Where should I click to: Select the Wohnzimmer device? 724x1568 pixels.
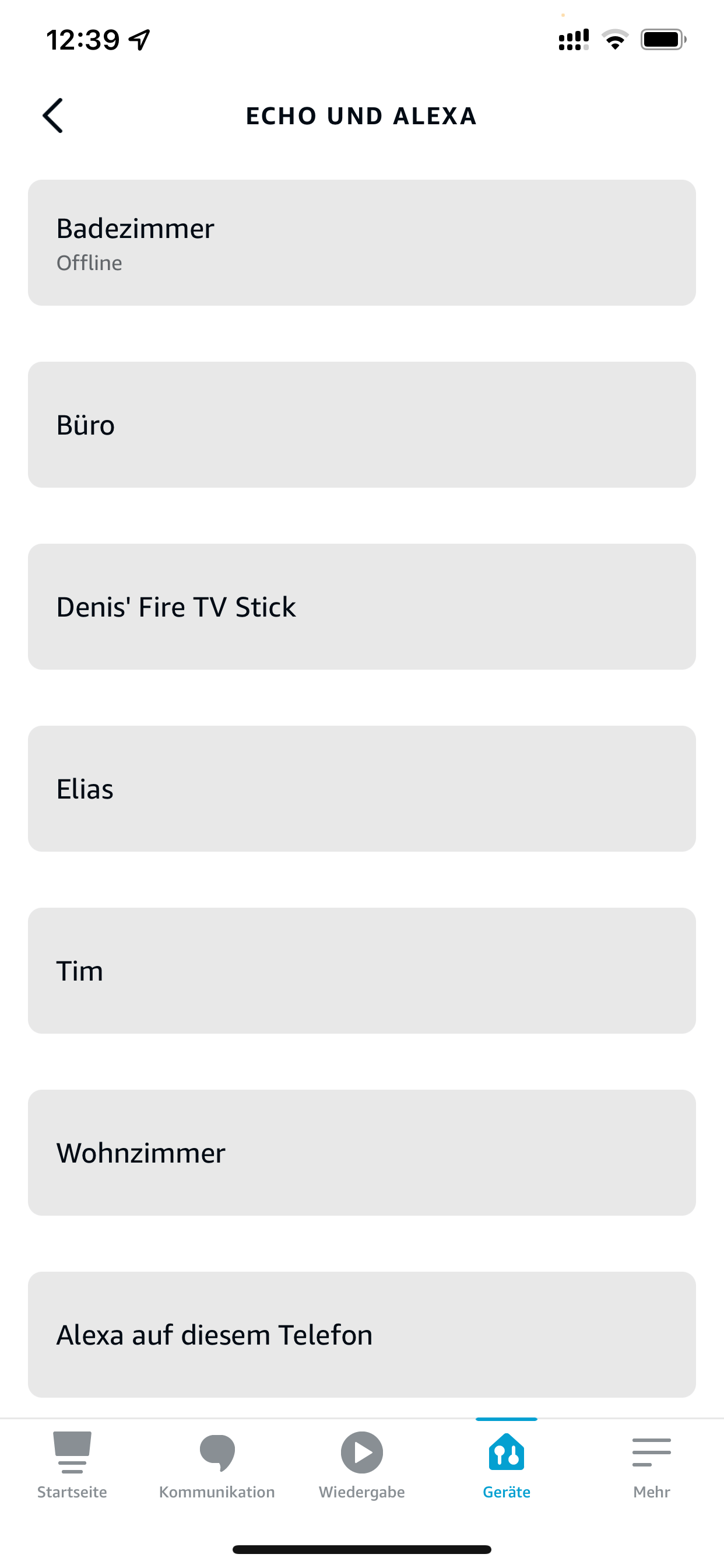click(x=361, y=1152)
